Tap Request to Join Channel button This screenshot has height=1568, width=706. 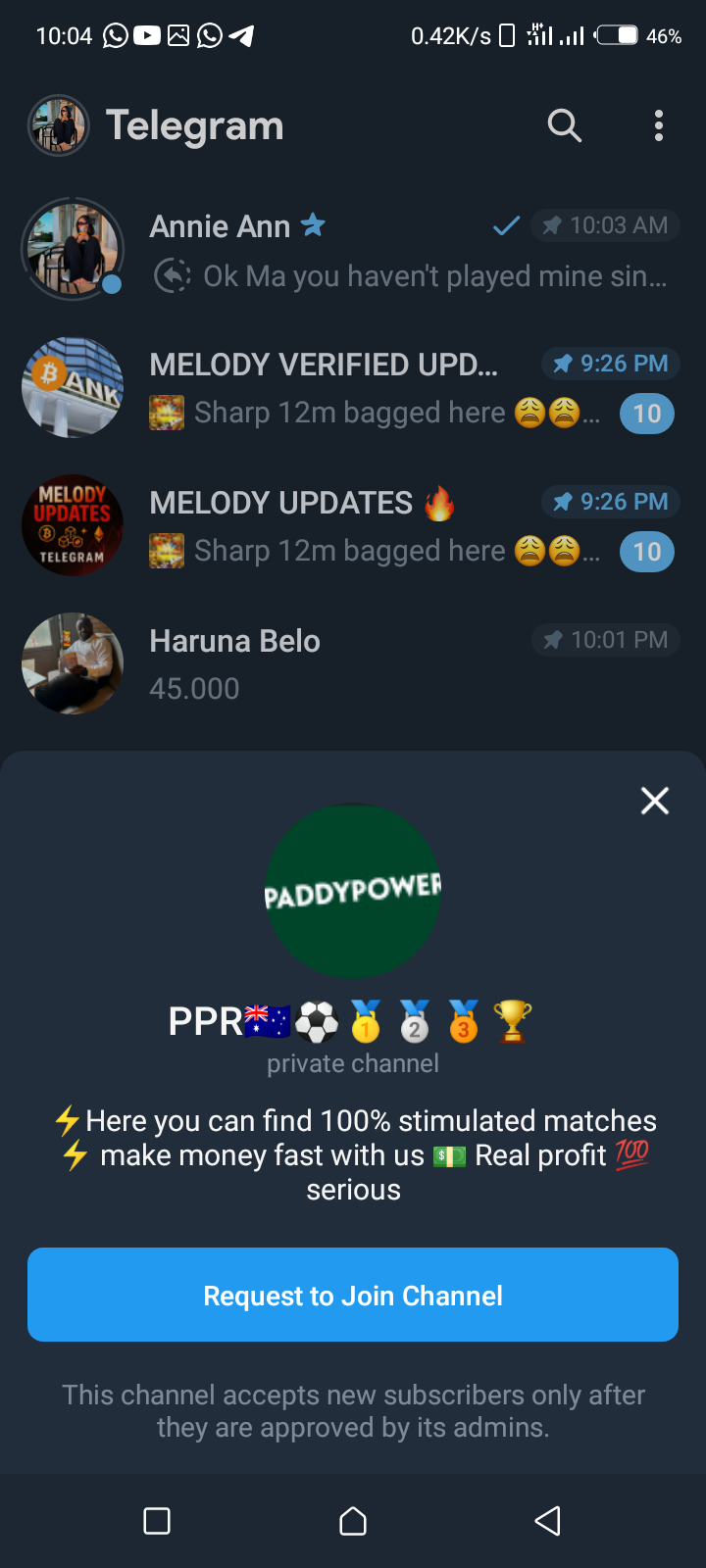pos(353,1295)
